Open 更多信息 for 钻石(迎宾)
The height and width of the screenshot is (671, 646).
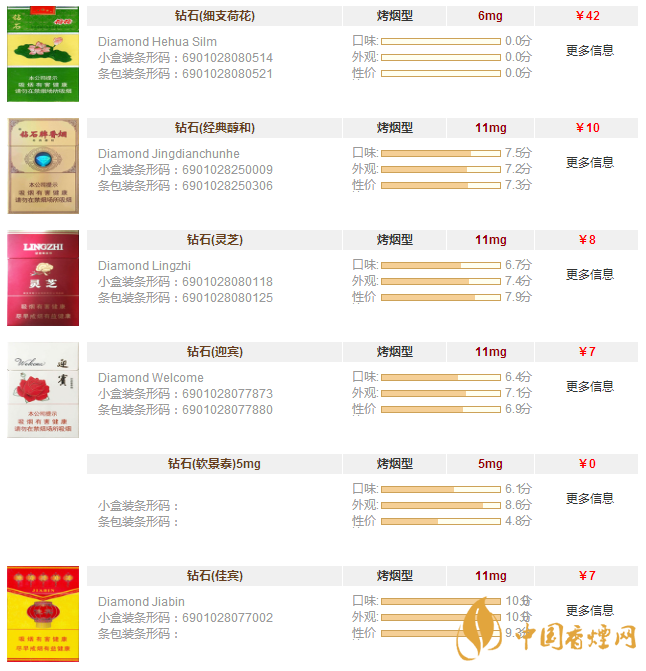pyautogui.click(x=589, y=386)
